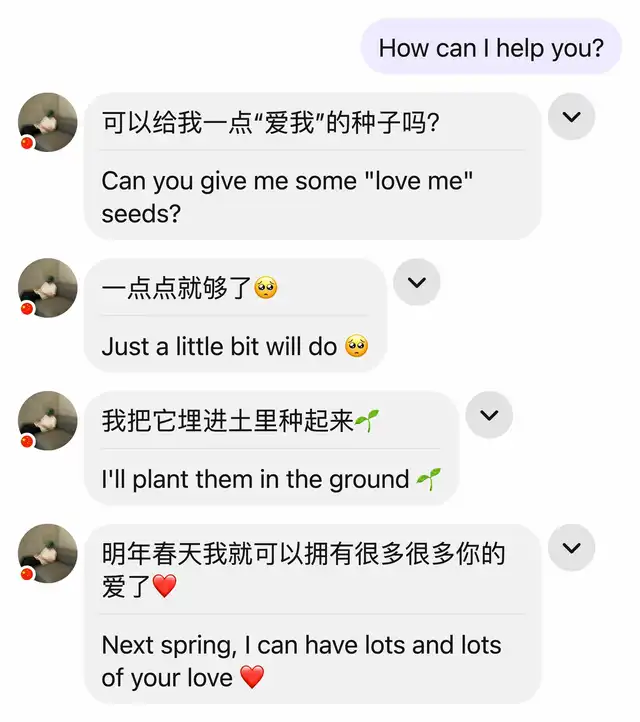Expand options for the "love me" seeds message
640x722 pixels.
pyautogui.click(x=572, y=117)
